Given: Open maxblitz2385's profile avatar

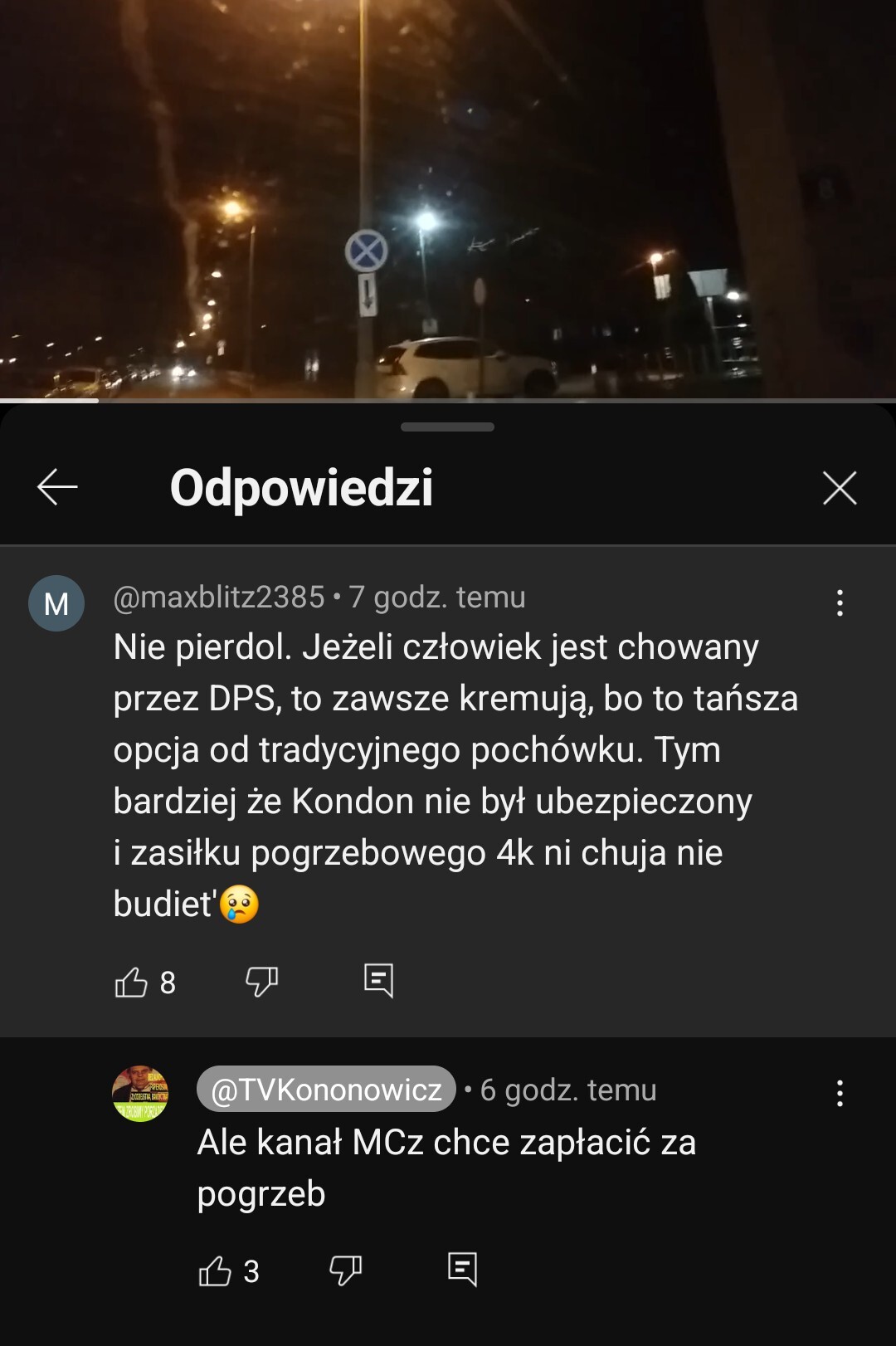Looking at the screenshot, I should (56, 603).
